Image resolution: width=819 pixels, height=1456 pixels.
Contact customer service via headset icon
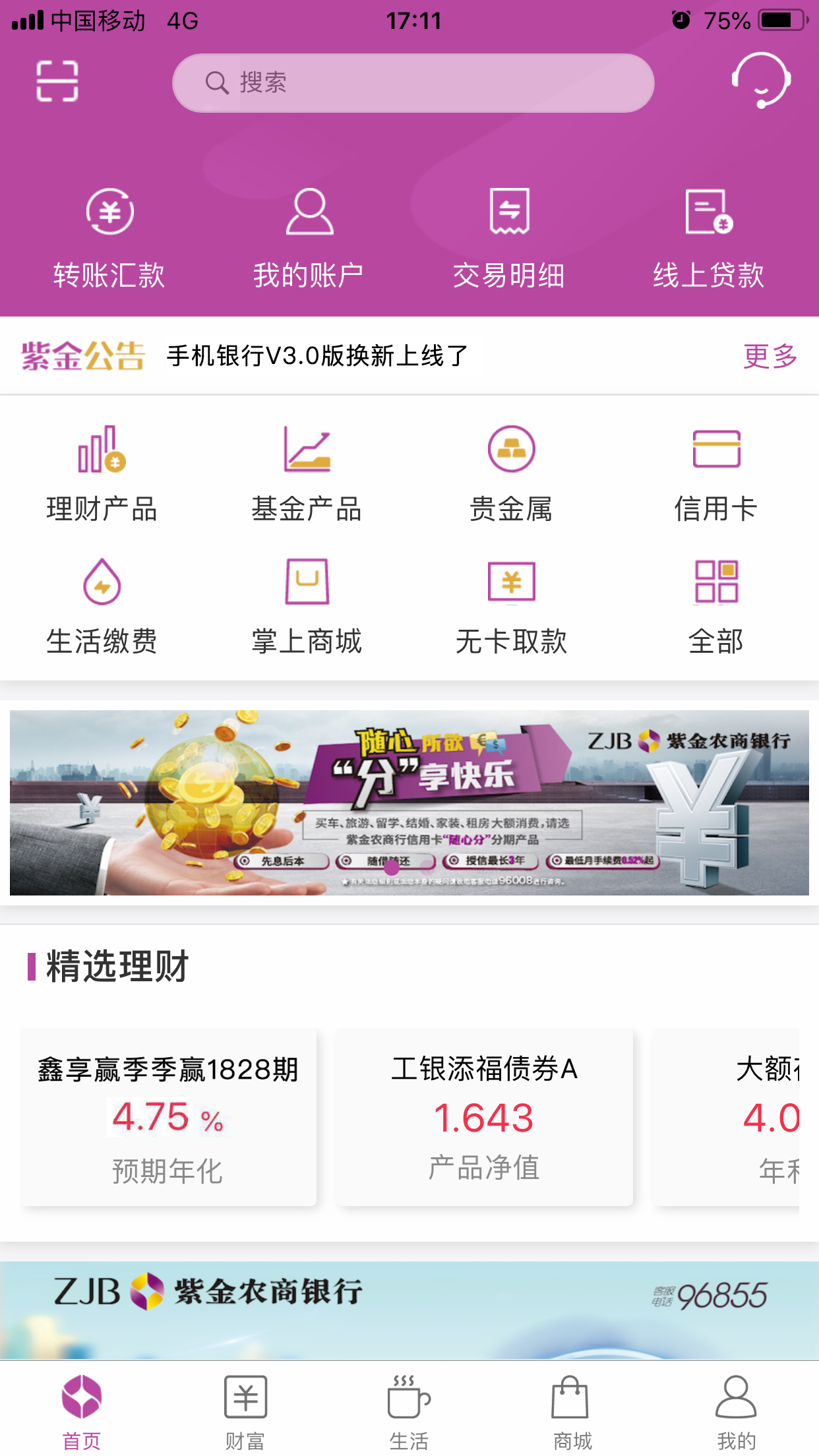[x=761, y=80]
